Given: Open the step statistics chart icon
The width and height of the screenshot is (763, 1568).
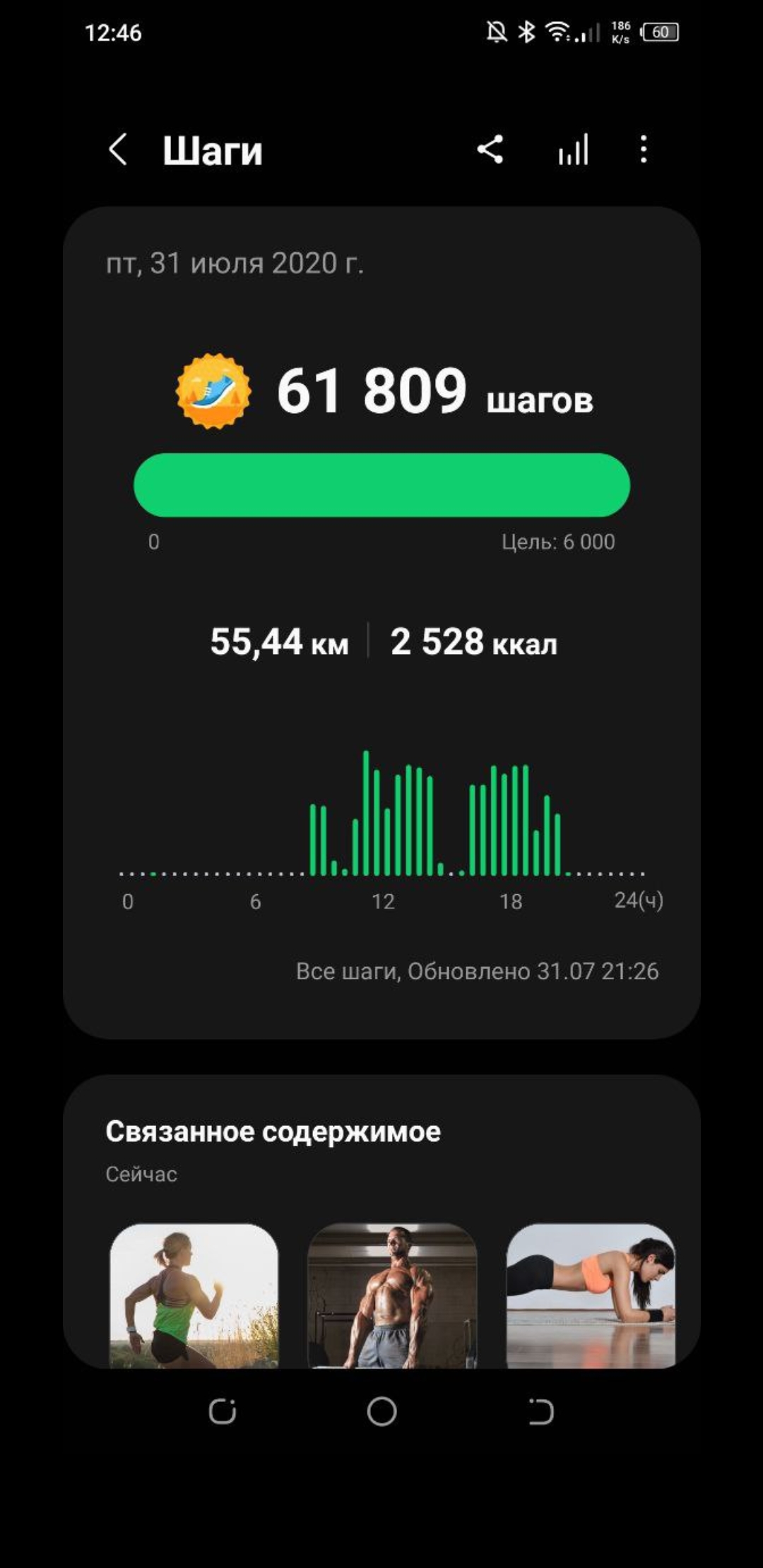Looking at the screenshot, I should pos(573,150).
